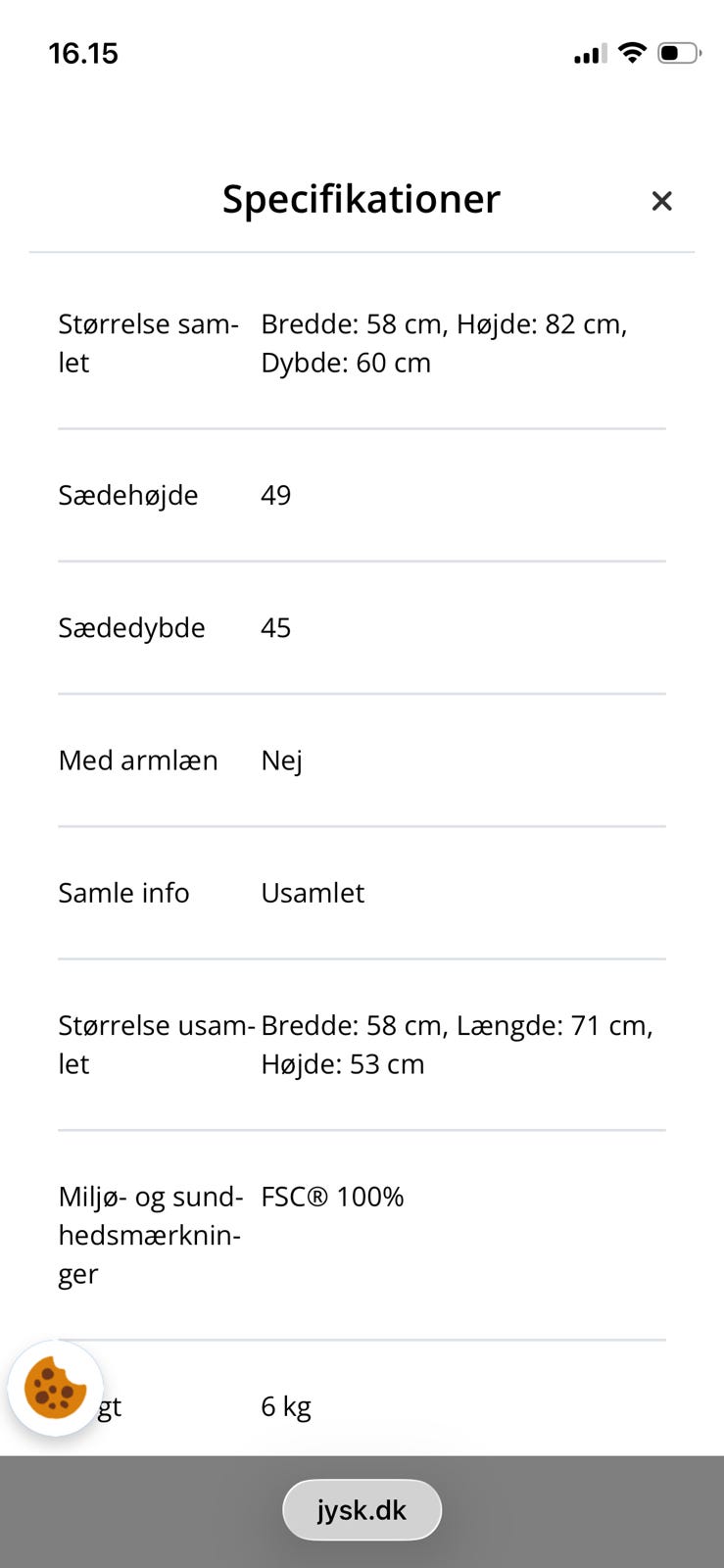The width and height of the screenshot is (724, 1568).
Task: Select the bitten cookie badge
Action: point(56,1387)
